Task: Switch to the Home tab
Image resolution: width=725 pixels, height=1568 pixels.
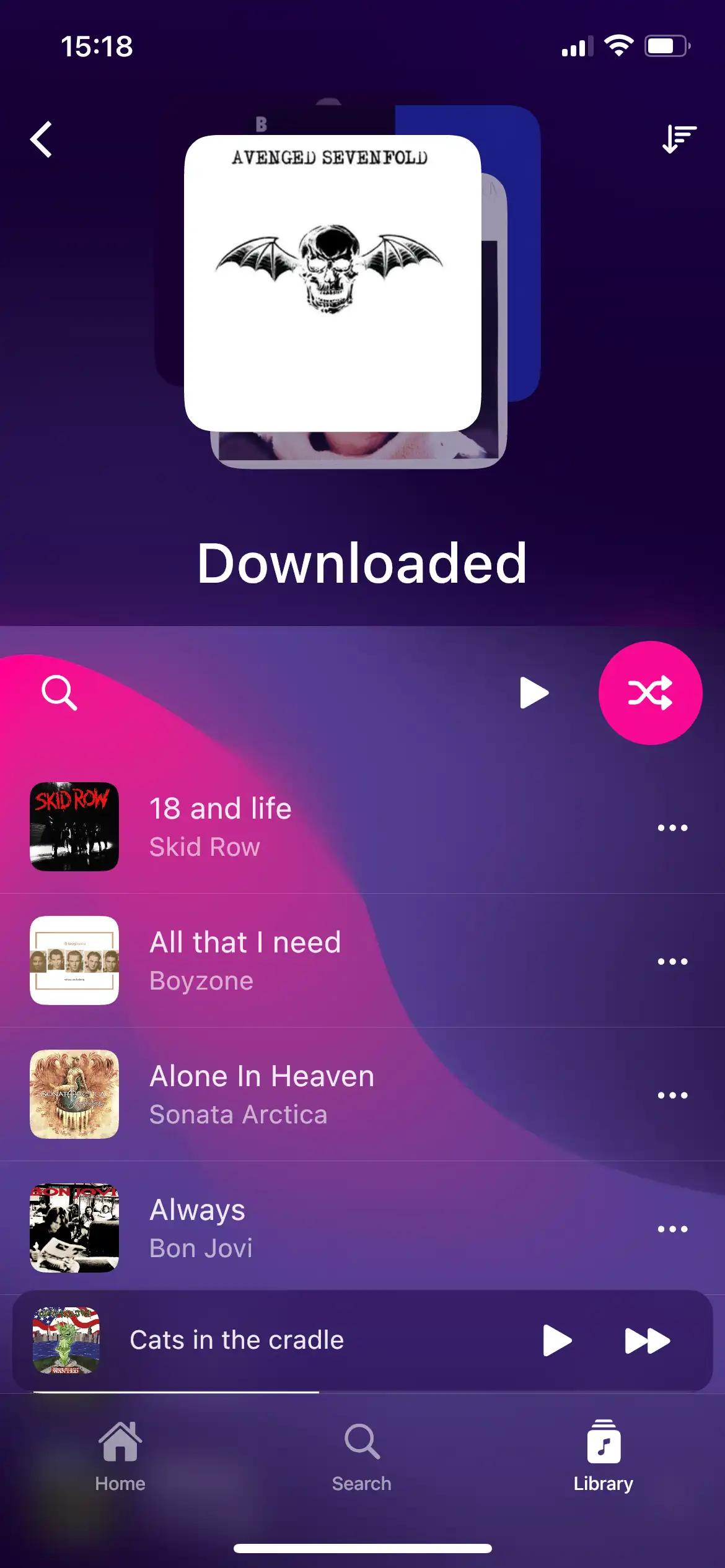Action: pos(120,1455)
